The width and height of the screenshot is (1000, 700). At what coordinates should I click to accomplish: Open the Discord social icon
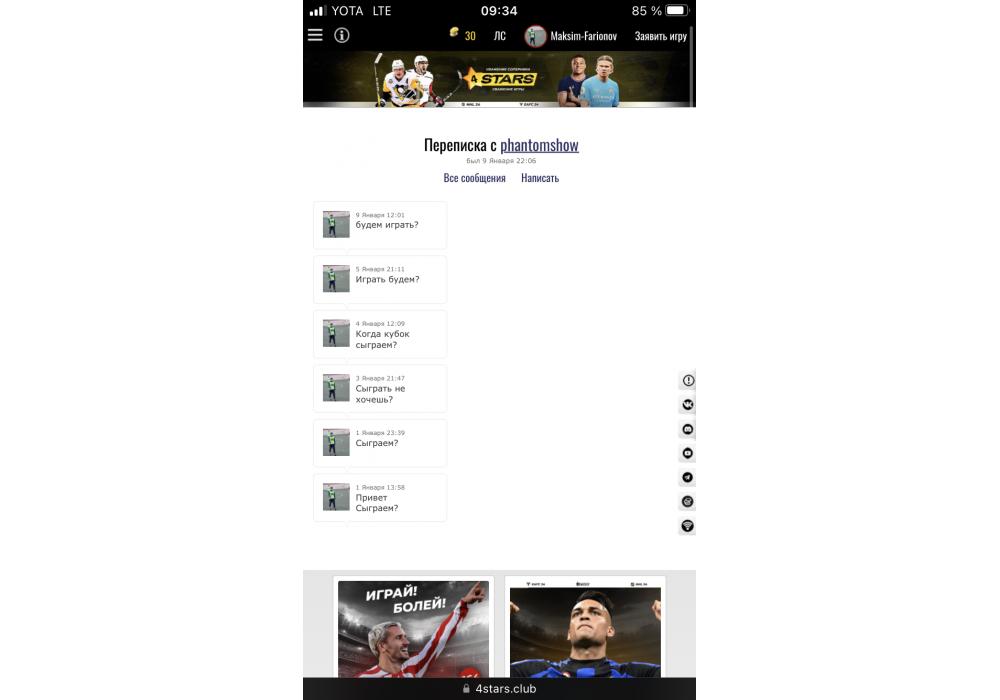coord(688,429)
